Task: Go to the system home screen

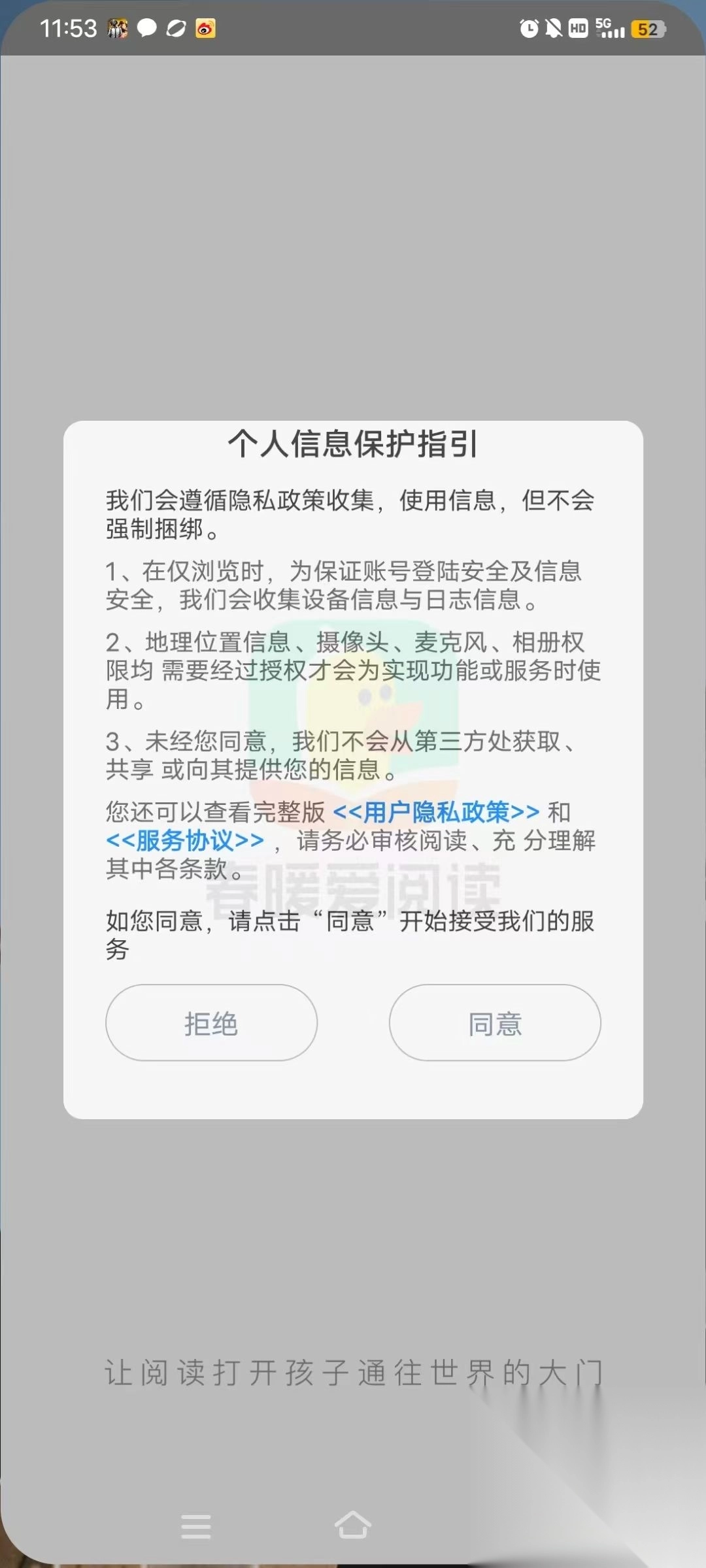Action: click(x=353, y=1526)
